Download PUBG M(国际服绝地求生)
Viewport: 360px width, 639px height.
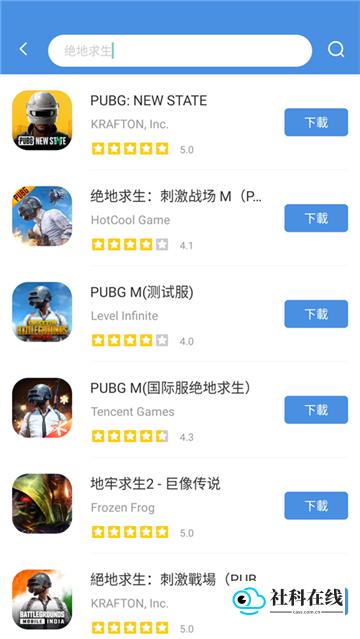(x=316, y=410)
